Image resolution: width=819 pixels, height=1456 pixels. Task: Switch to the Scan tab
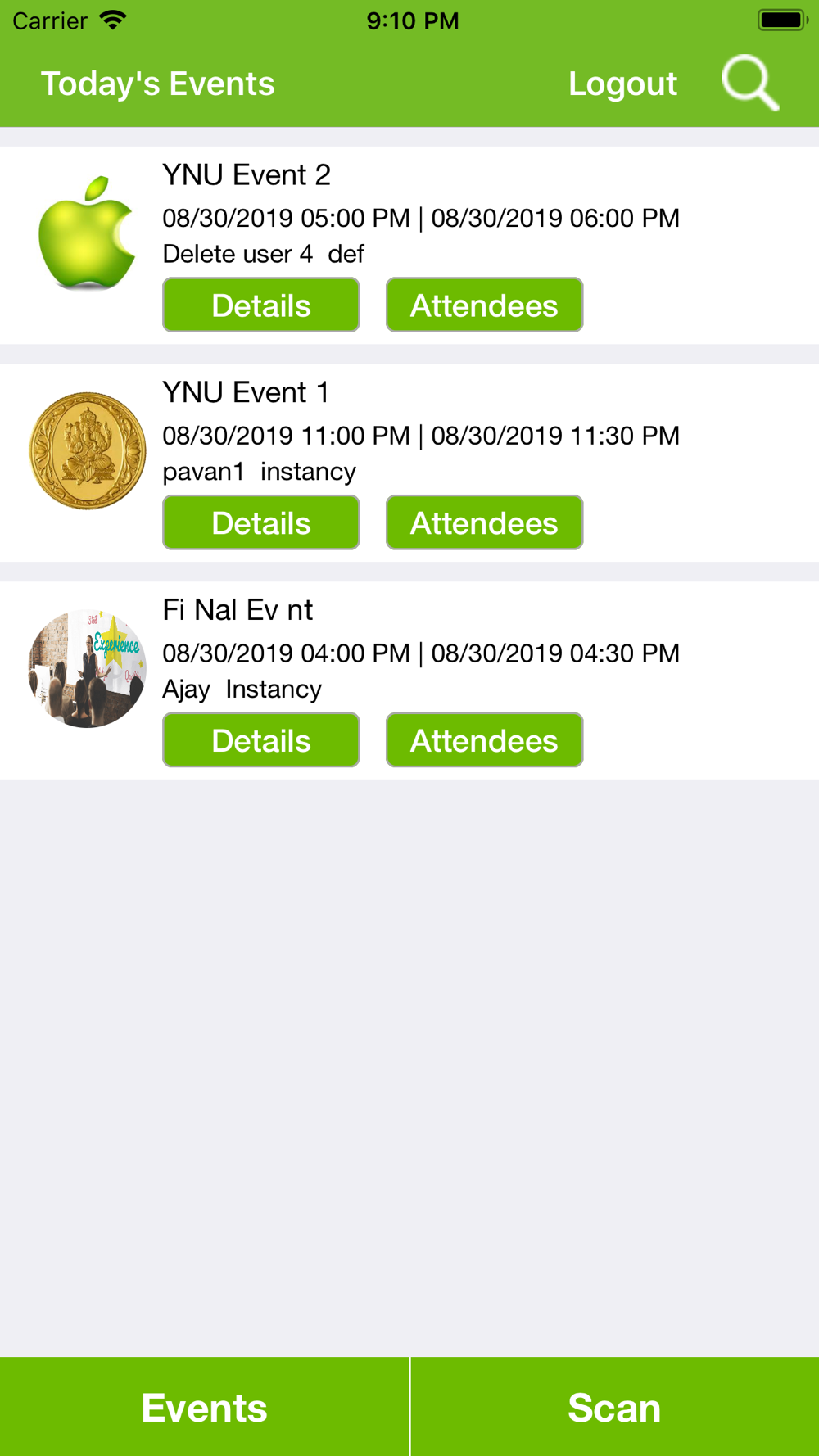coord(615,1407)
